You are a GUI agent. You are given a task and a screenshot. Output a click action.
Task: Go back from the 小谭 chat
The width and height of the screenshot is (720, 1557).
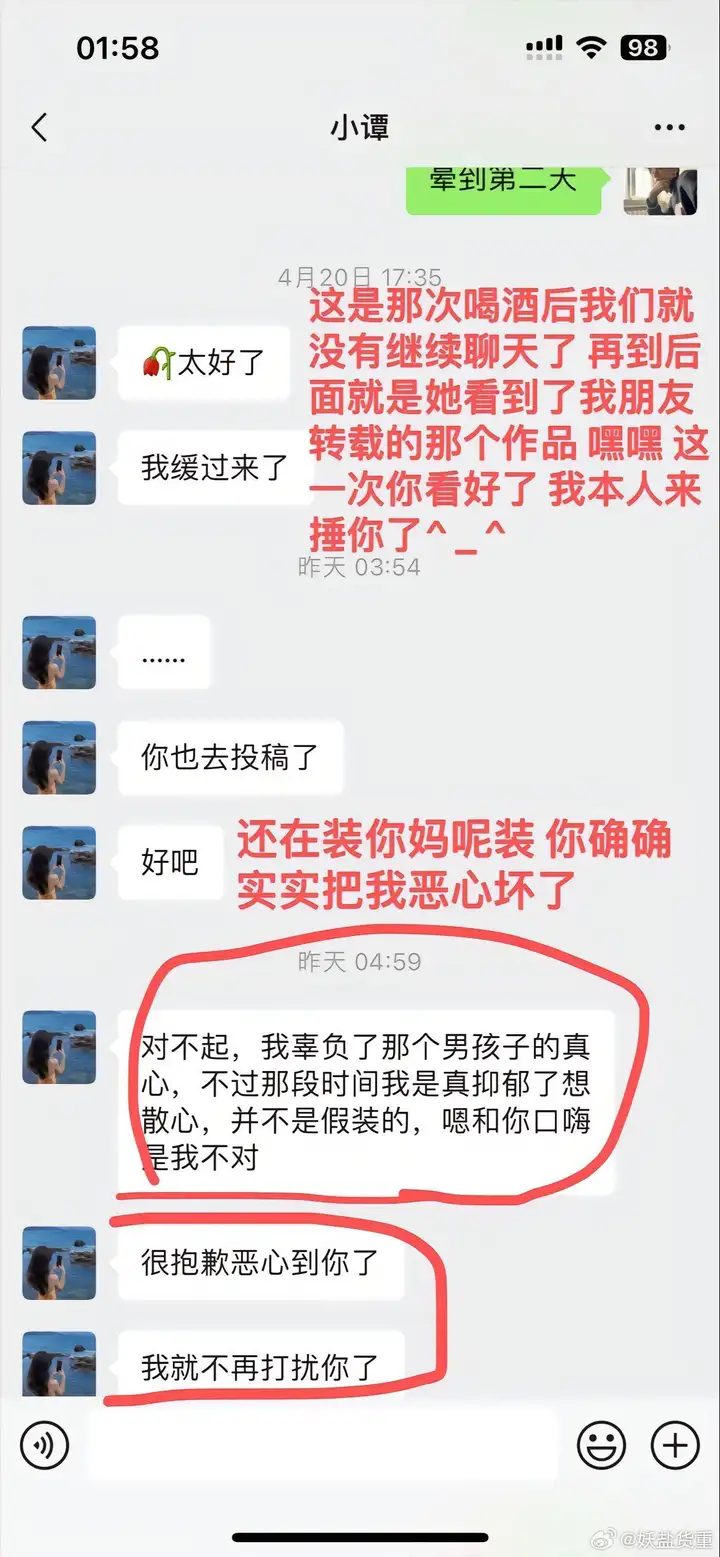[40, 128]
